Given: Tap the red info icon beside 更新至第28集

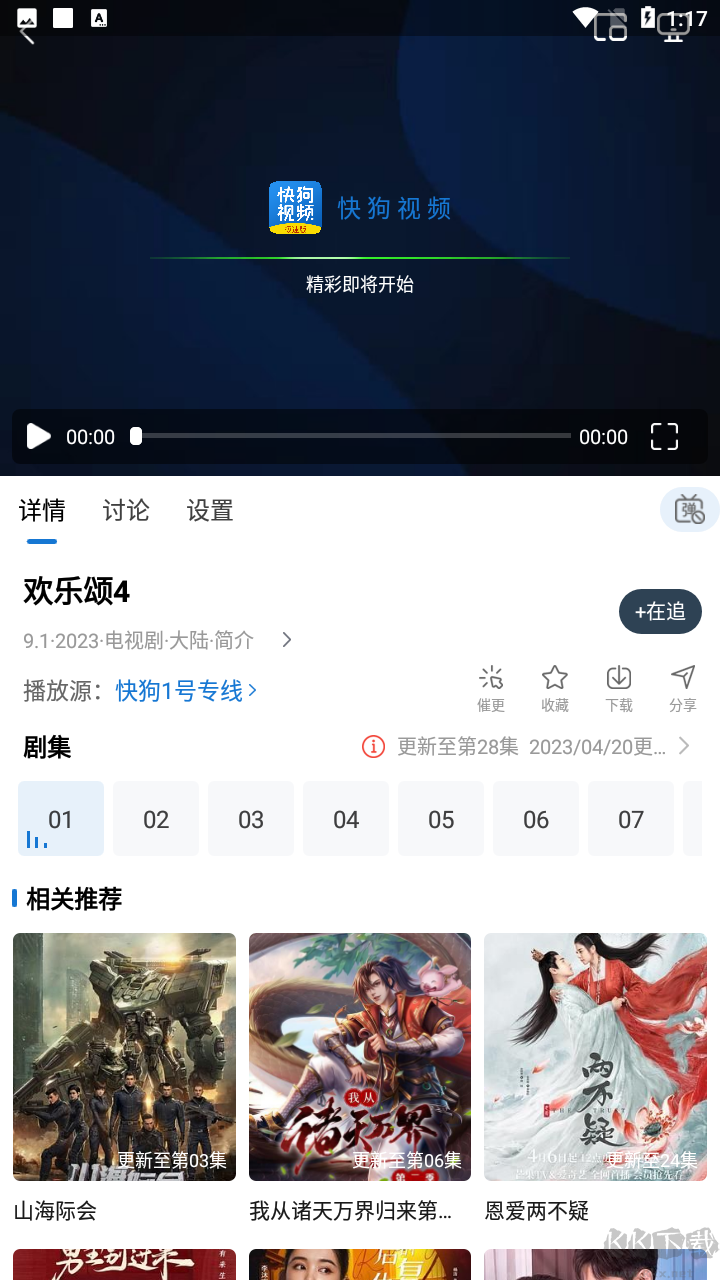Looking at the screenshot, I should pyautogui.click(x=373, y=746).
